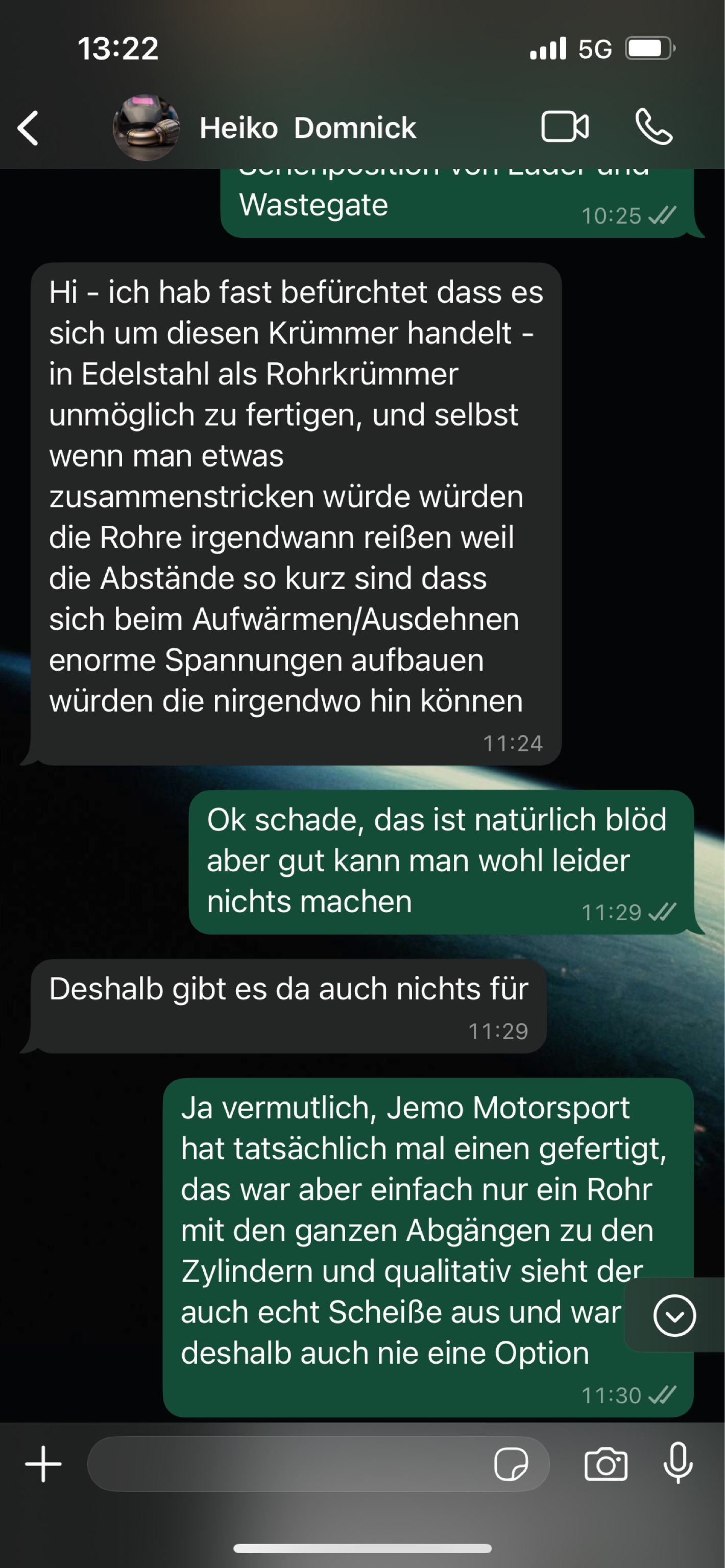Screen dimensions: 725x1568
Task: Open Heiko Domnick's profile picture
Action: pos(146,127)
